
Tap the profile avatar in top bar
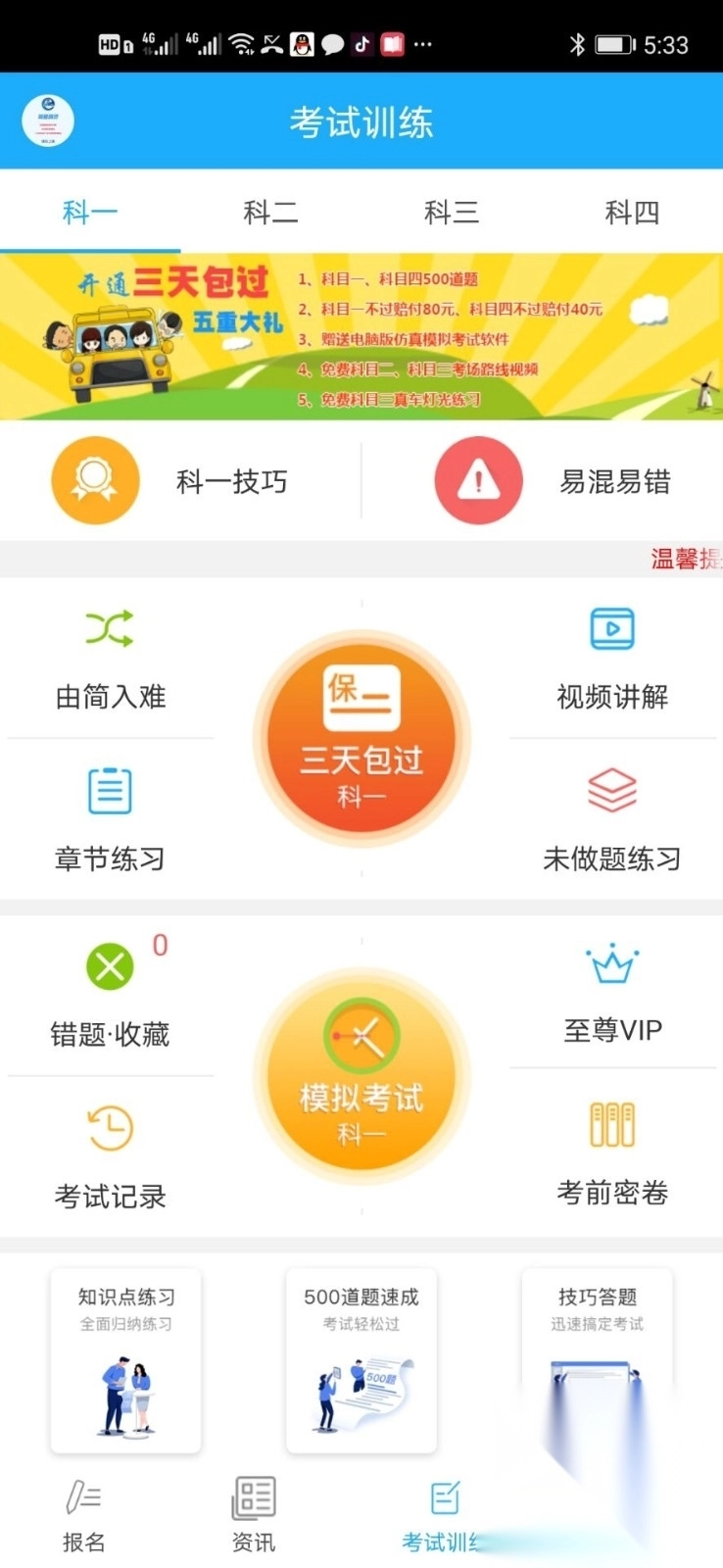(x=46, y=120)
